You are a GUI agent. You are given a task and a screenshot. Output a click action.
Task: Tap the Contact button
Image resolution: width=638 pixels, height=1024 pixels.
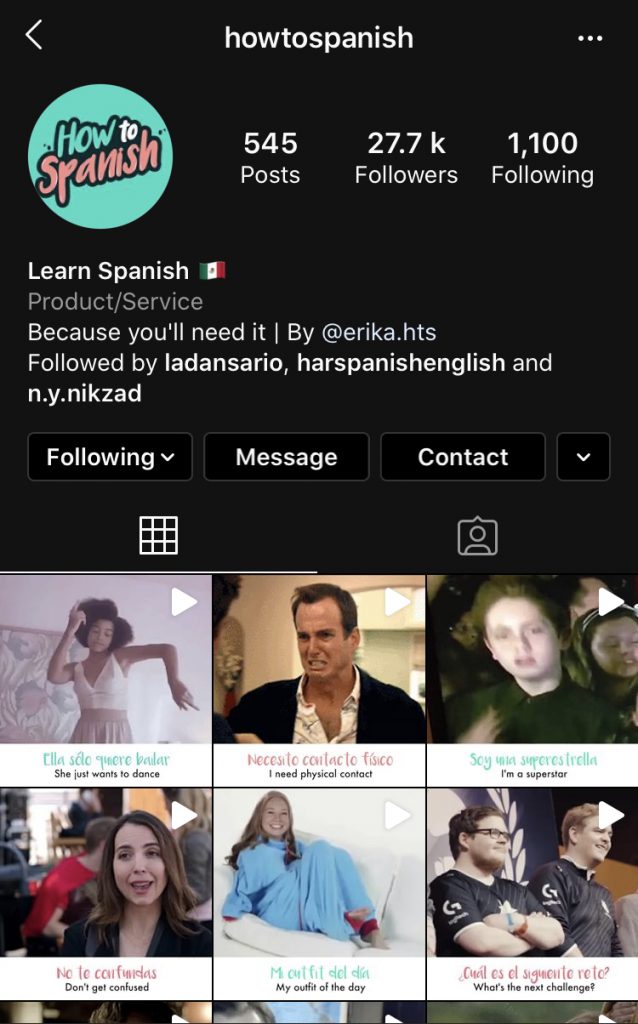pos(463,457)
